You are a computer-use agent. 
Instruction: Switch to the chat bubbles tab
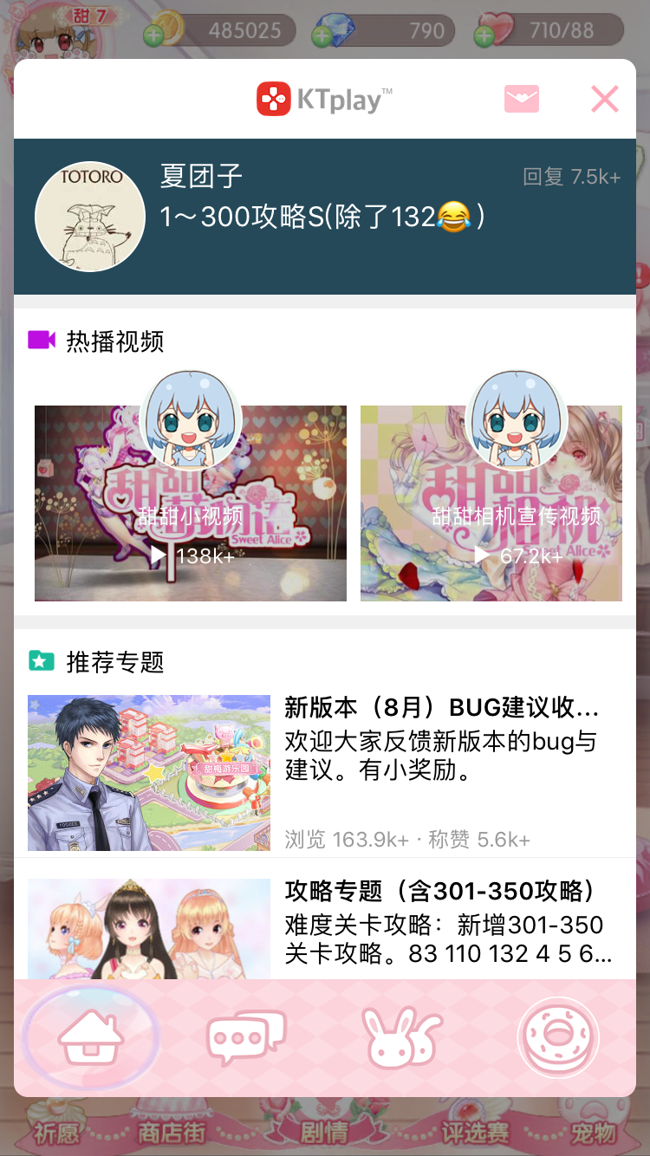(x=245, y=1037)
